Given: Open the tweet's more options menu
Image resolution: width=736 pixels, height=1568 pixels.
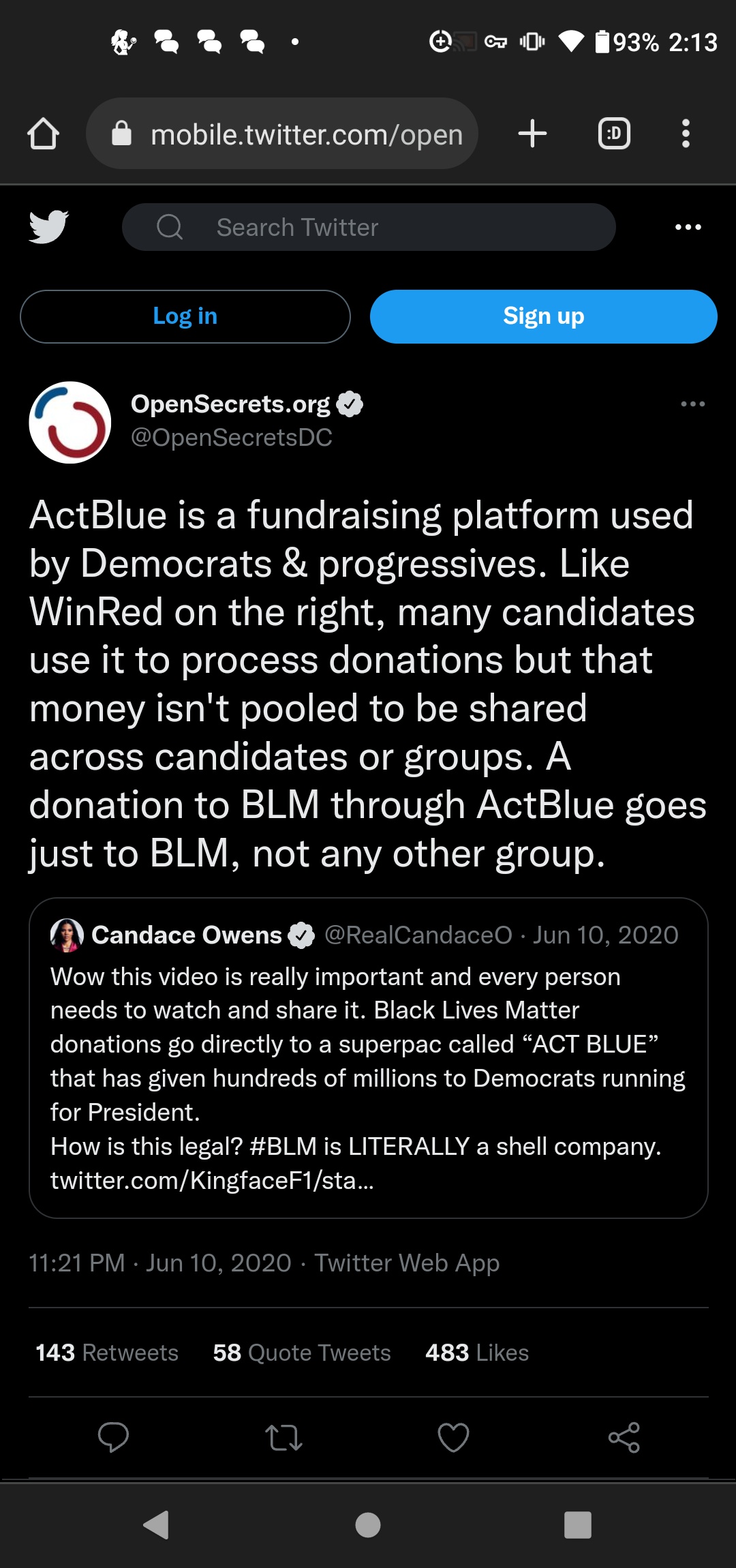Looking at the screenshot, I should 692,404.
